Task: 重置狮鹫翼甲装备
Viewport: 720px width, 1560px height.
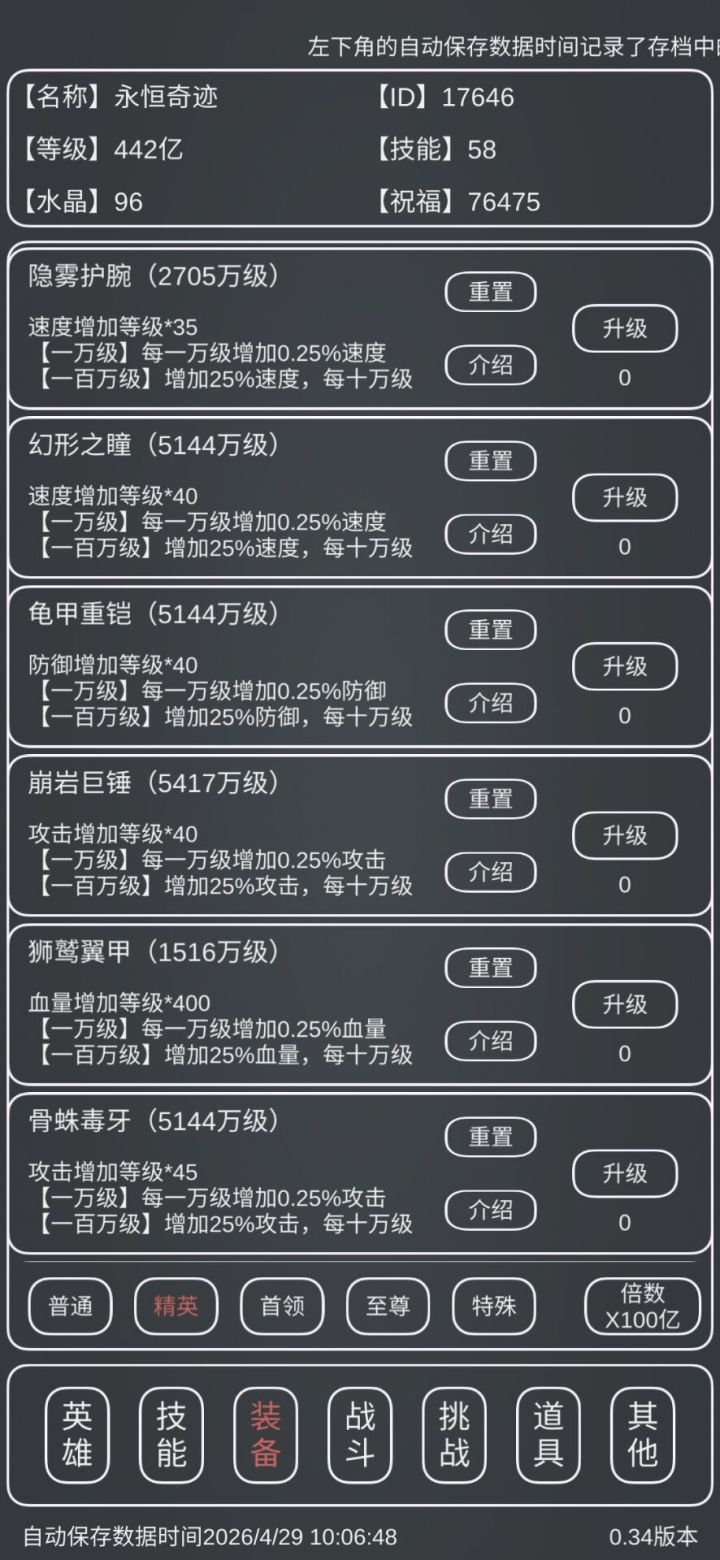Action: (491, 967)
